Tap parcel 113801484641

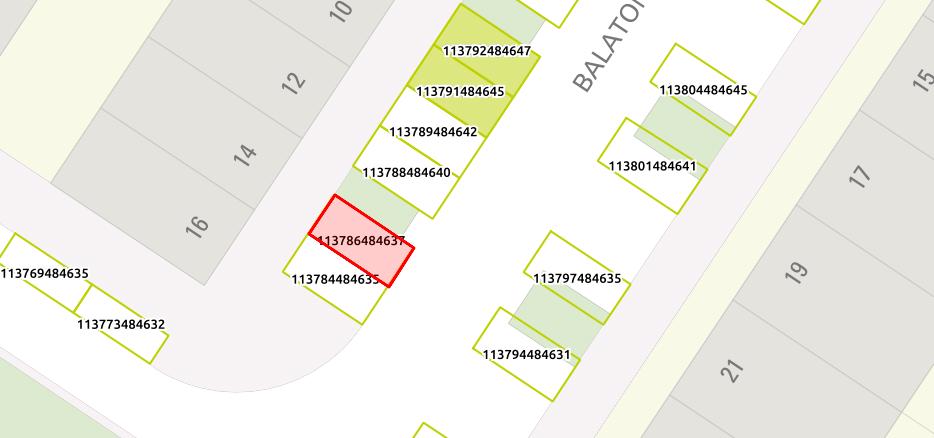(x=653, y=166)
